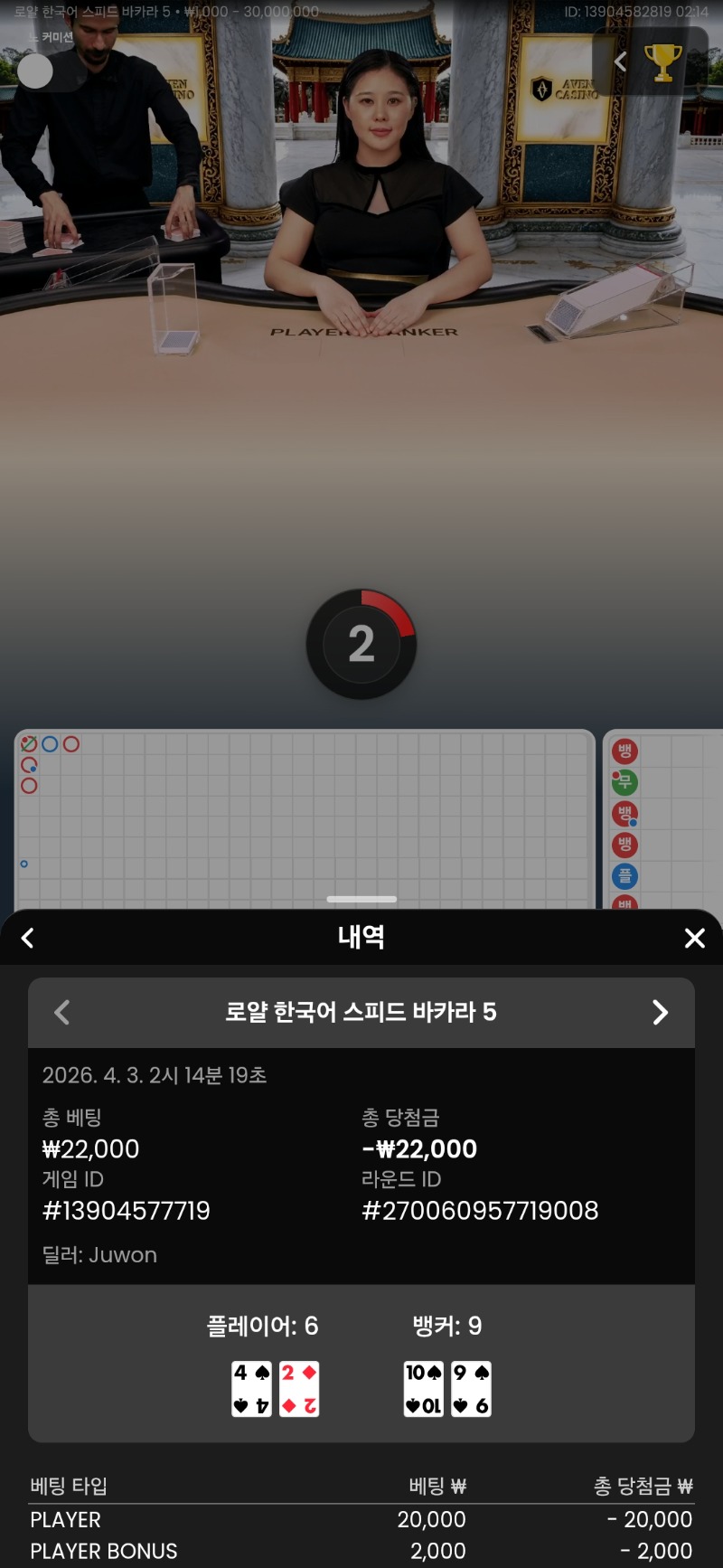Image resolution: width=723 pixels, height=1568 pixels.
Task: Close the 내역 history panel
Action: coord(694,939)
